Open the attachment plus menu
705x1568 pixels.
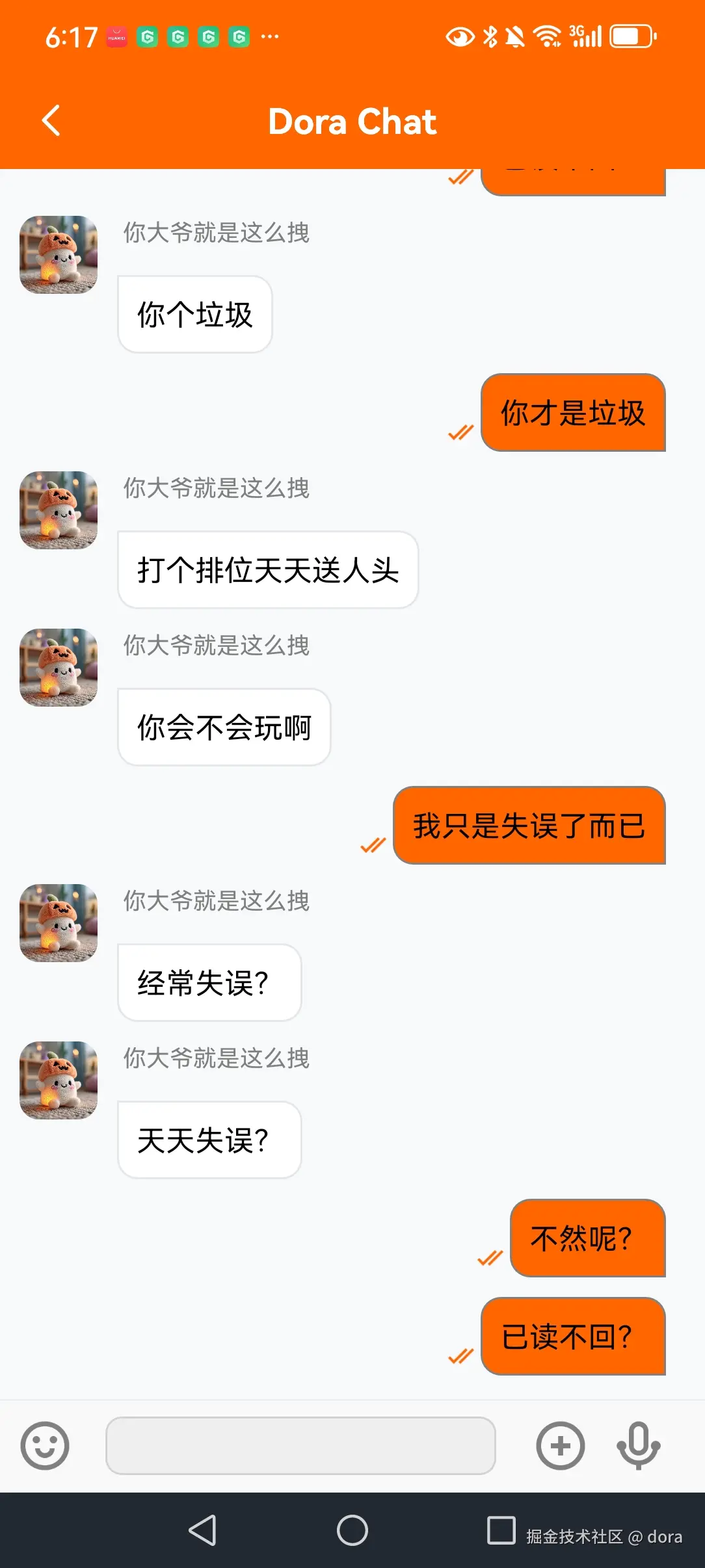click(x=560, y=1446)
